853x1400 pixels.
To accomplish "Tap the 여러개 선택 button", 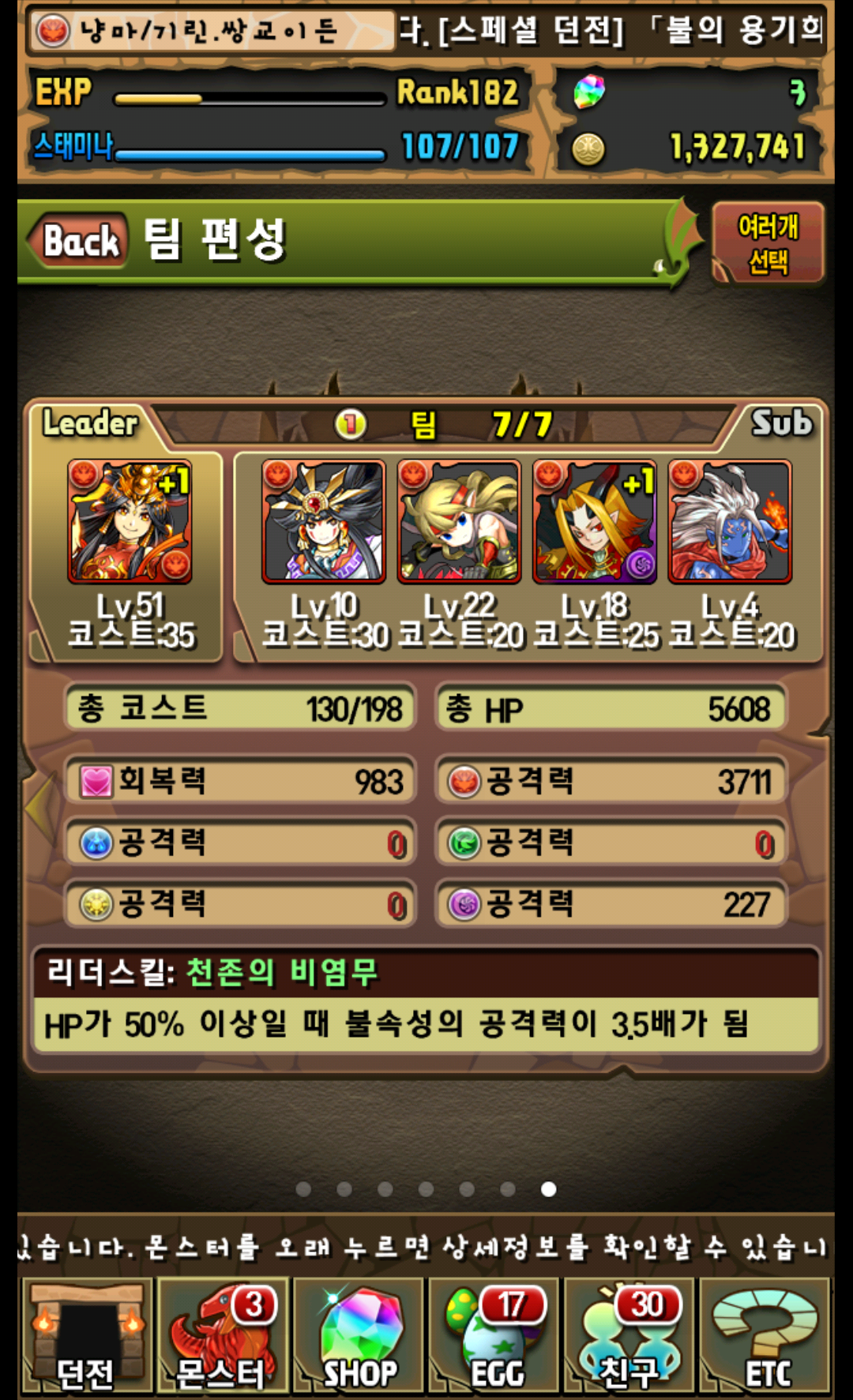I will point(768,243).
